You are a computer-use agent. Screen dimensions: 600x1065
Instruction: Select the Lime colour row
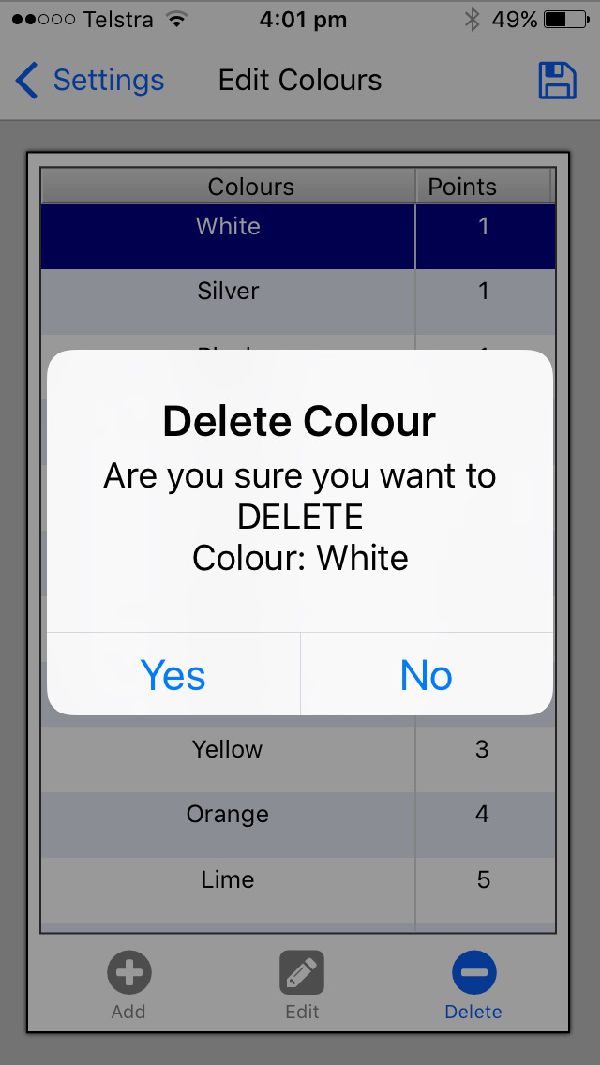click(298, 890)
